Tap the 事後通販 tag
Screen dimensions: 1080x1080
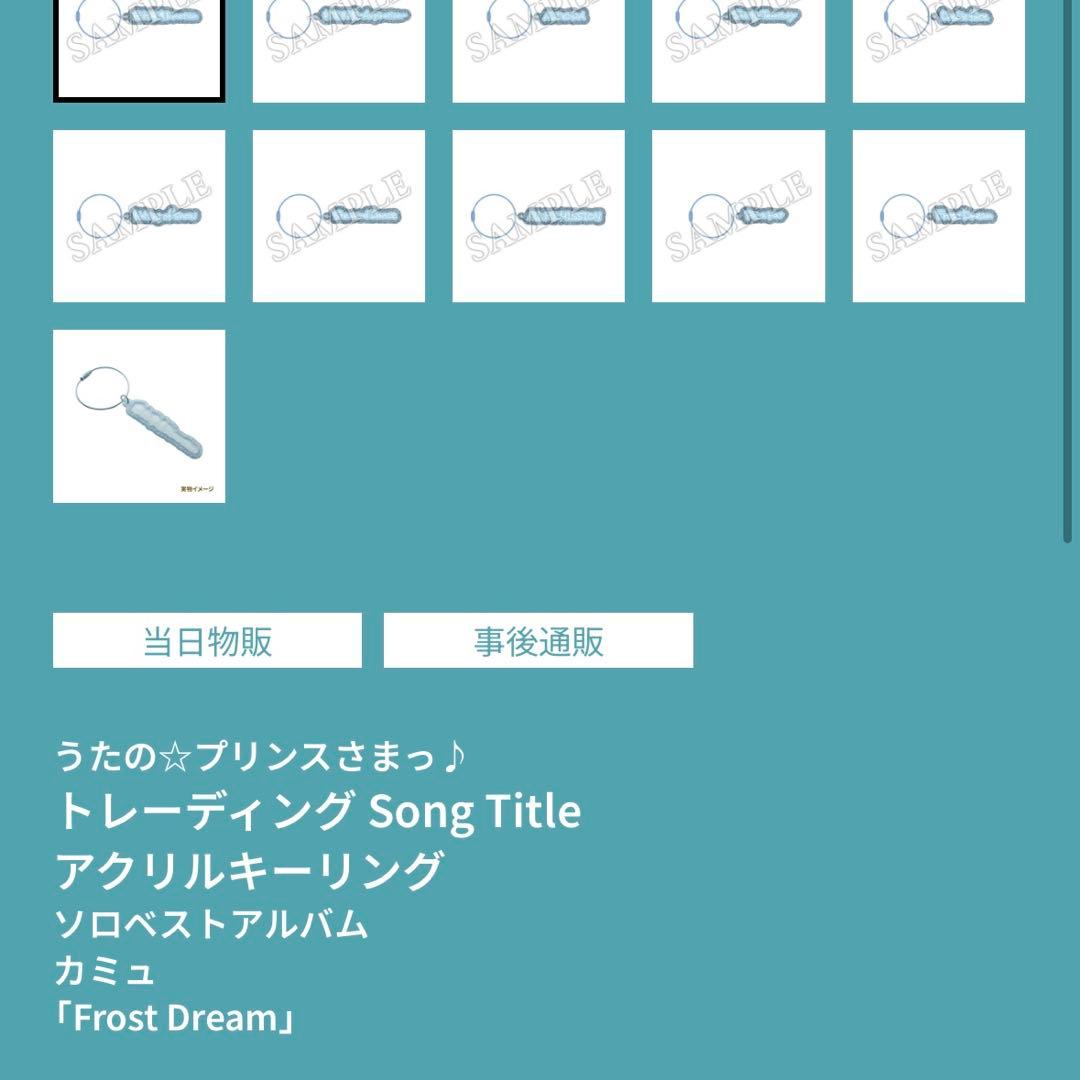click(x=538, y=641)
